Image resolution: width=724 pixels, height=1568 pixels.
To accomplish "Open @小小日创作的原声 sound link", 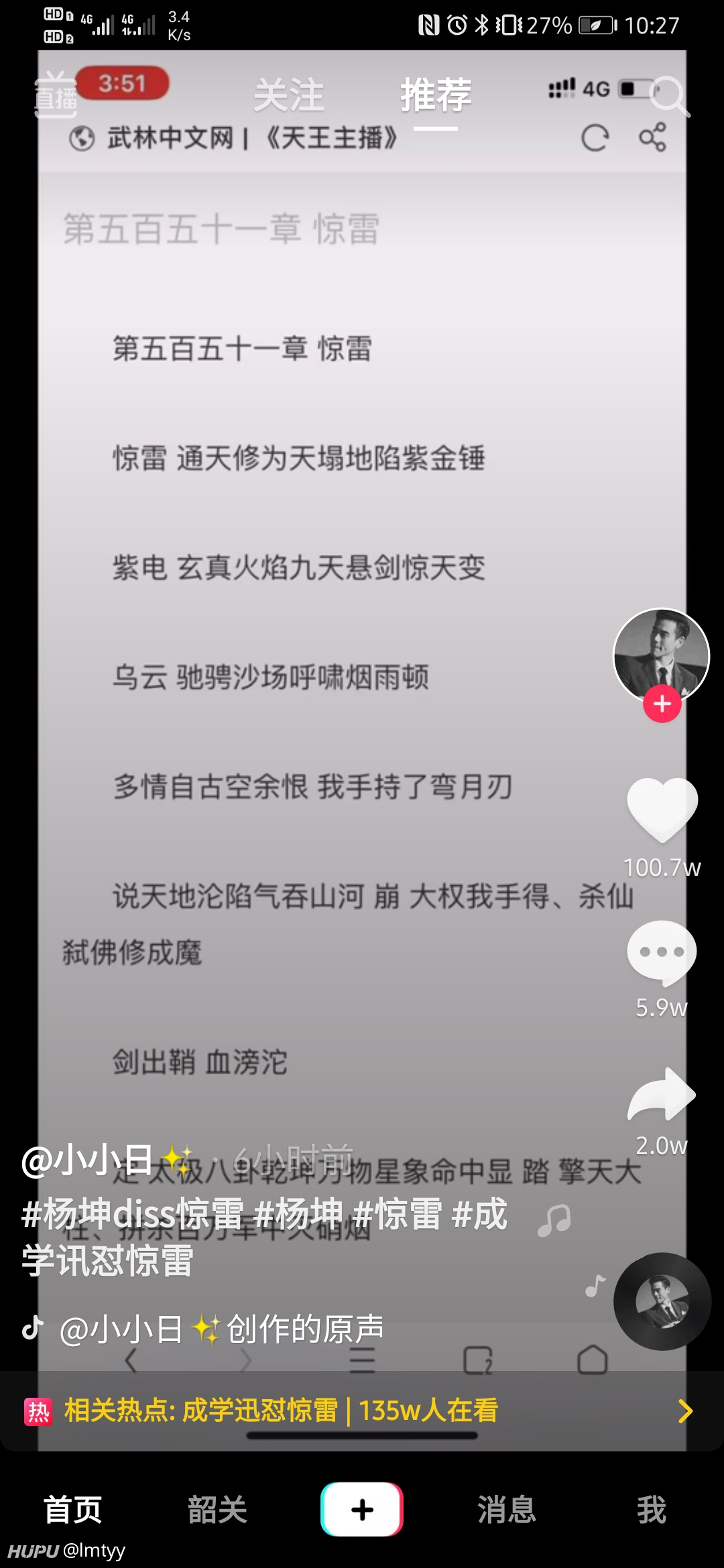I will 221,1329.
